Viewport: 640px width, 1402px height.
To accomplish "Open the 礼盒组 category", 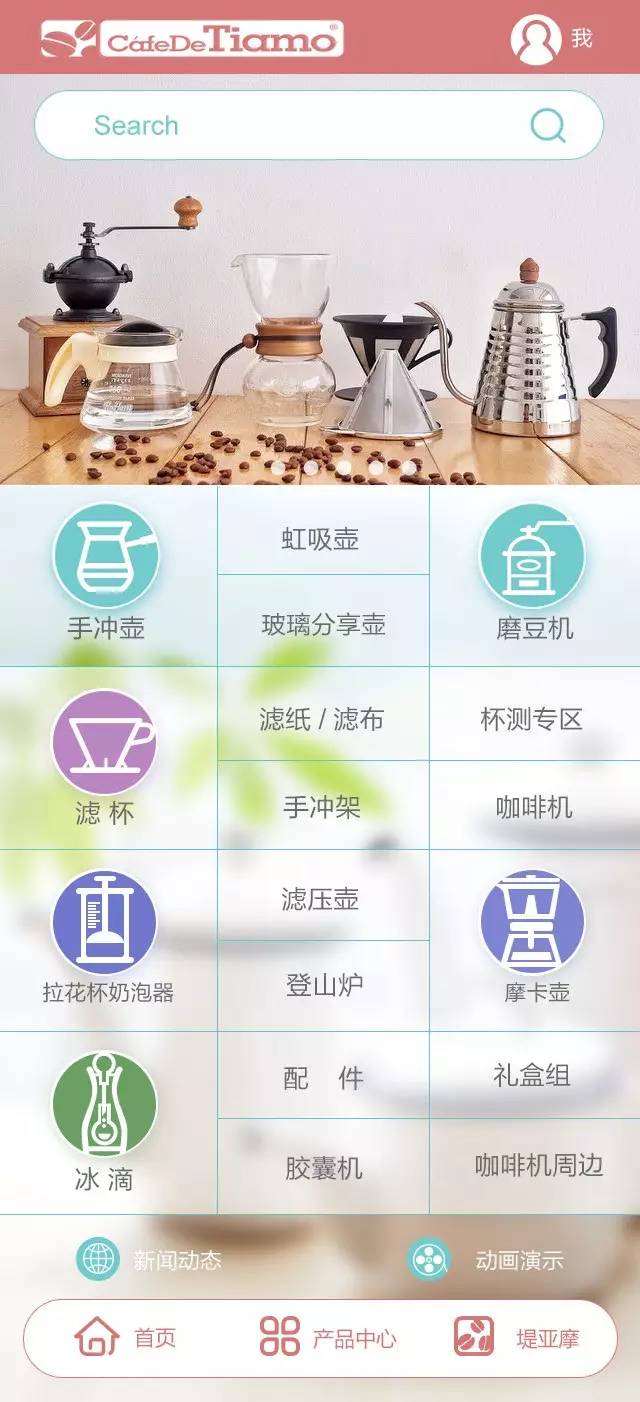I will coord(532,1075).
